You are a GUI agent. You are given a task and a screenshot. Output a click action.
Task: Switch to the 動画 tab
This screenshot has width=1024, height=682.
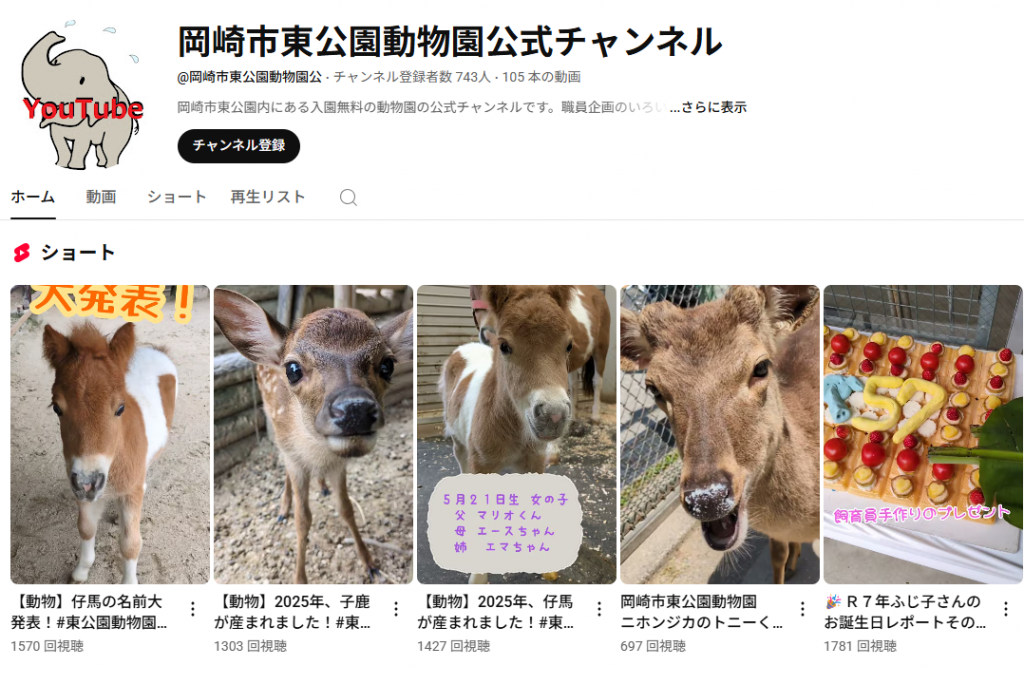101,197
